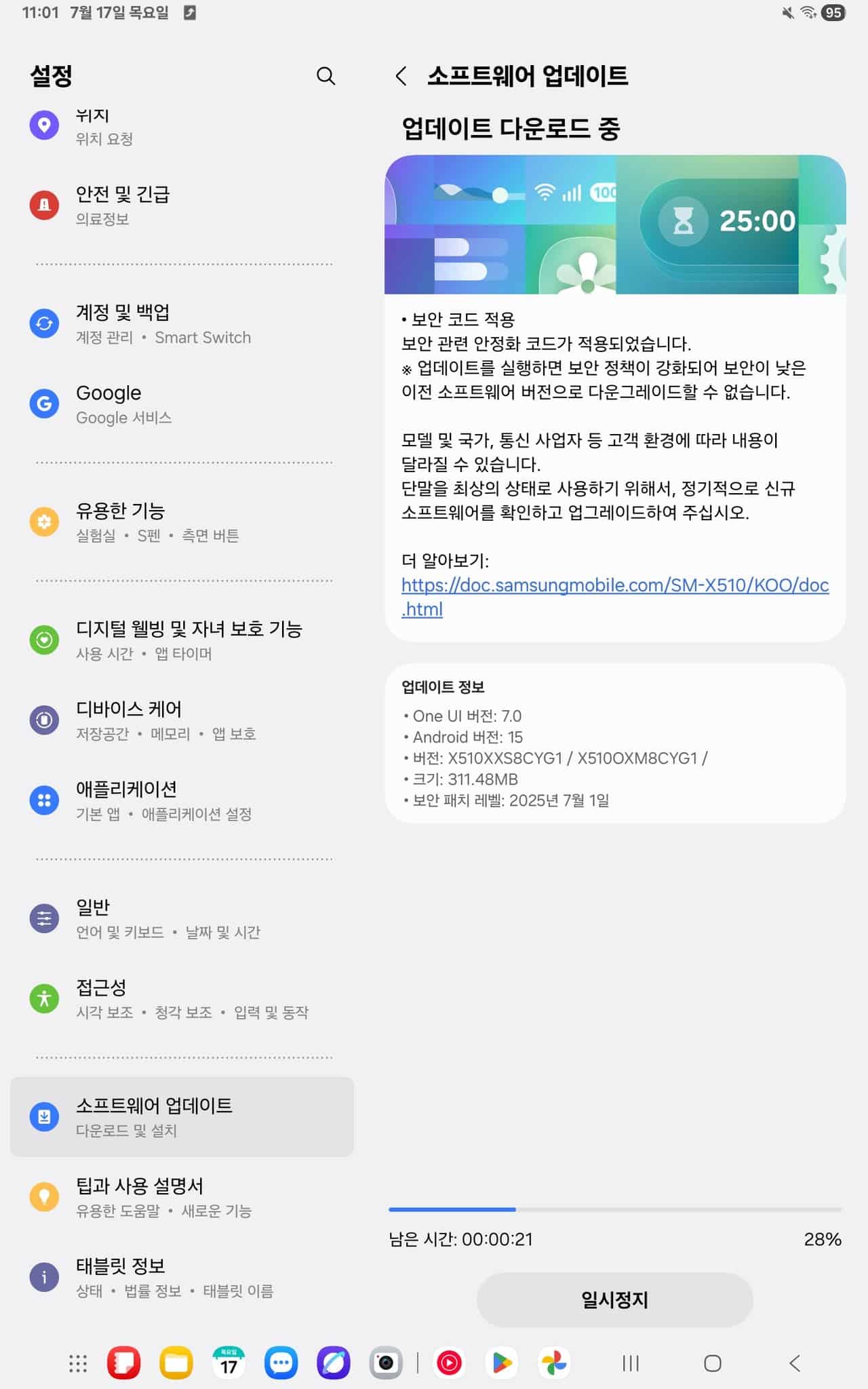Launch Google Play Store
Viewport: 868px width, 1389px height.
502,1363
